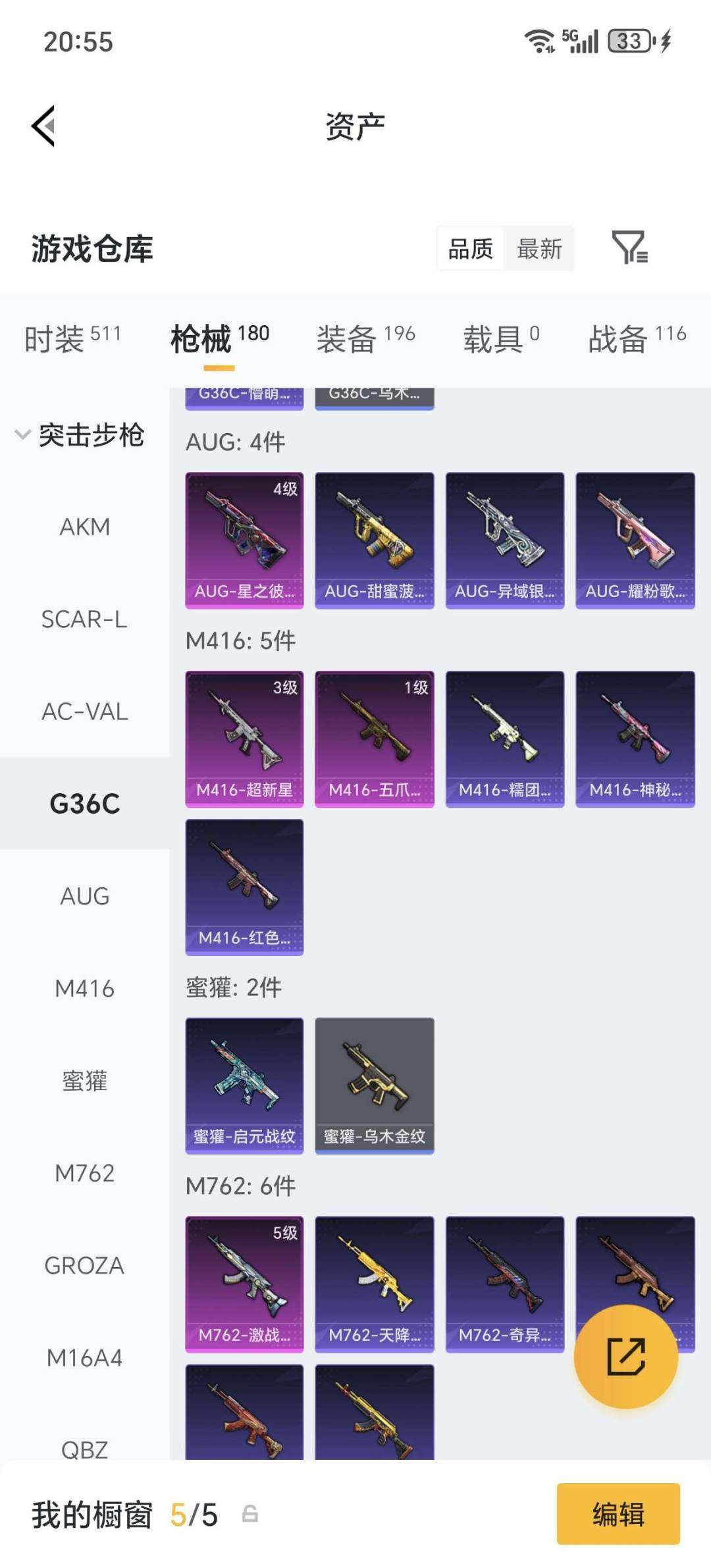Jump to M762 in the sidebar
711x1568 pixels.
coord(84,1172)
